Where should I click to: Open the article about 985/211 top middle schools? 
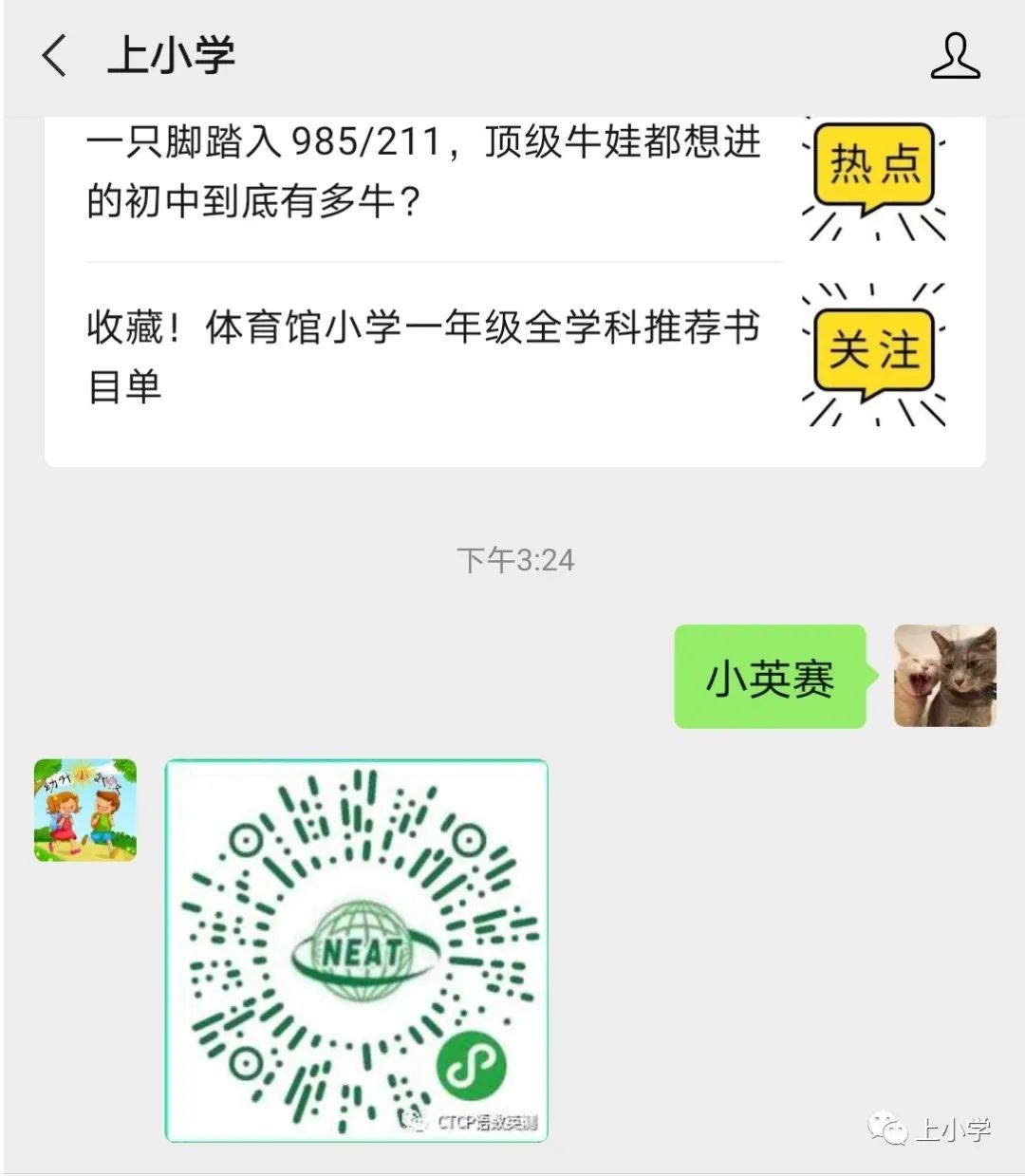coord(424,172)
